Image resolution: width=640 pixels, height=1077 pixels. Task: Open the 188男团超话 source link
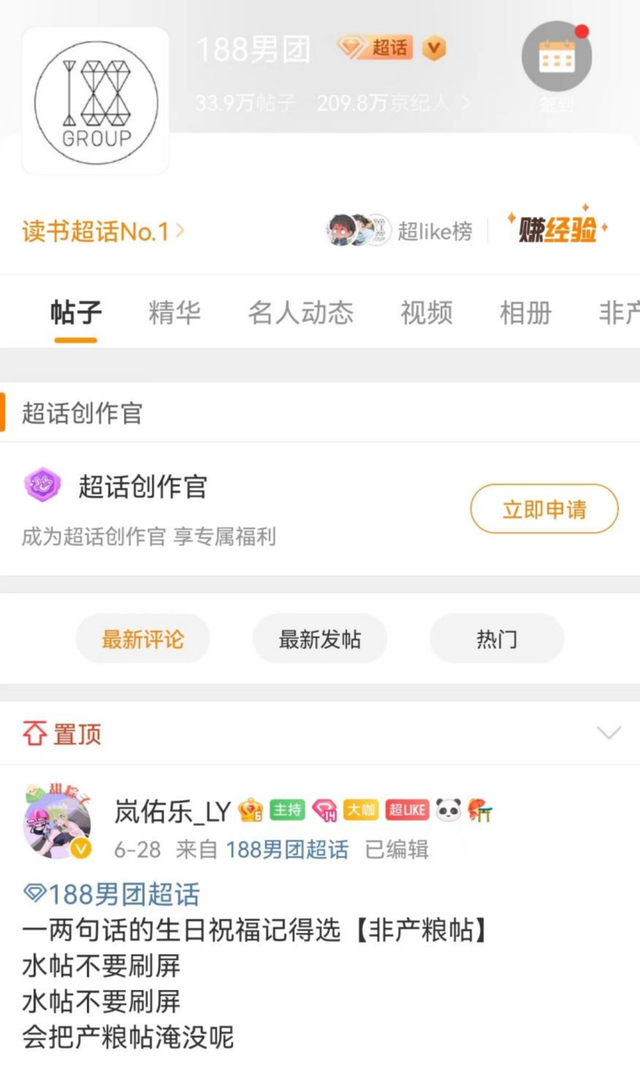(287, 850)
